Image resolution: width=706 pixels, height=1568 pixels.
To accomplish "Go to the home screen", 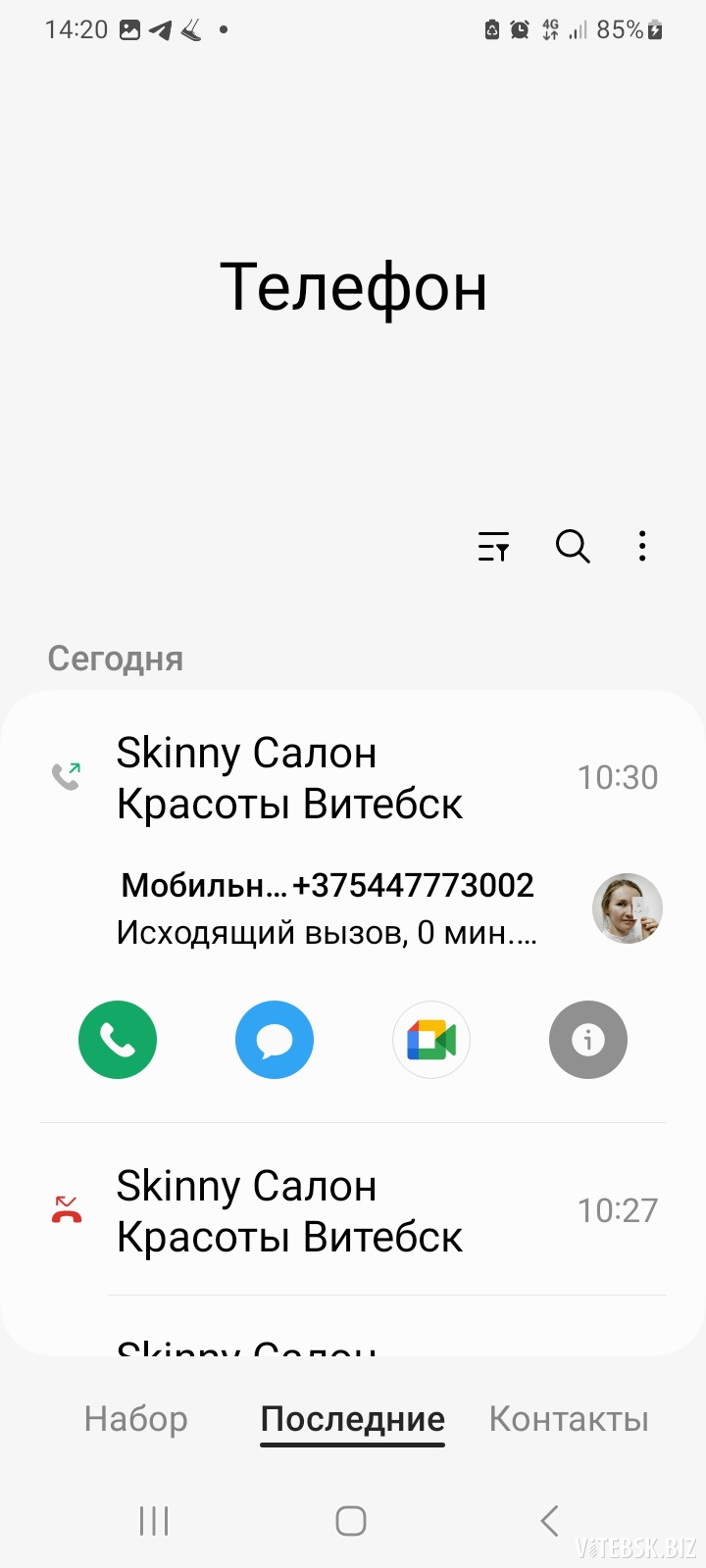I will pyautogui.click(x=351, y=1521).
